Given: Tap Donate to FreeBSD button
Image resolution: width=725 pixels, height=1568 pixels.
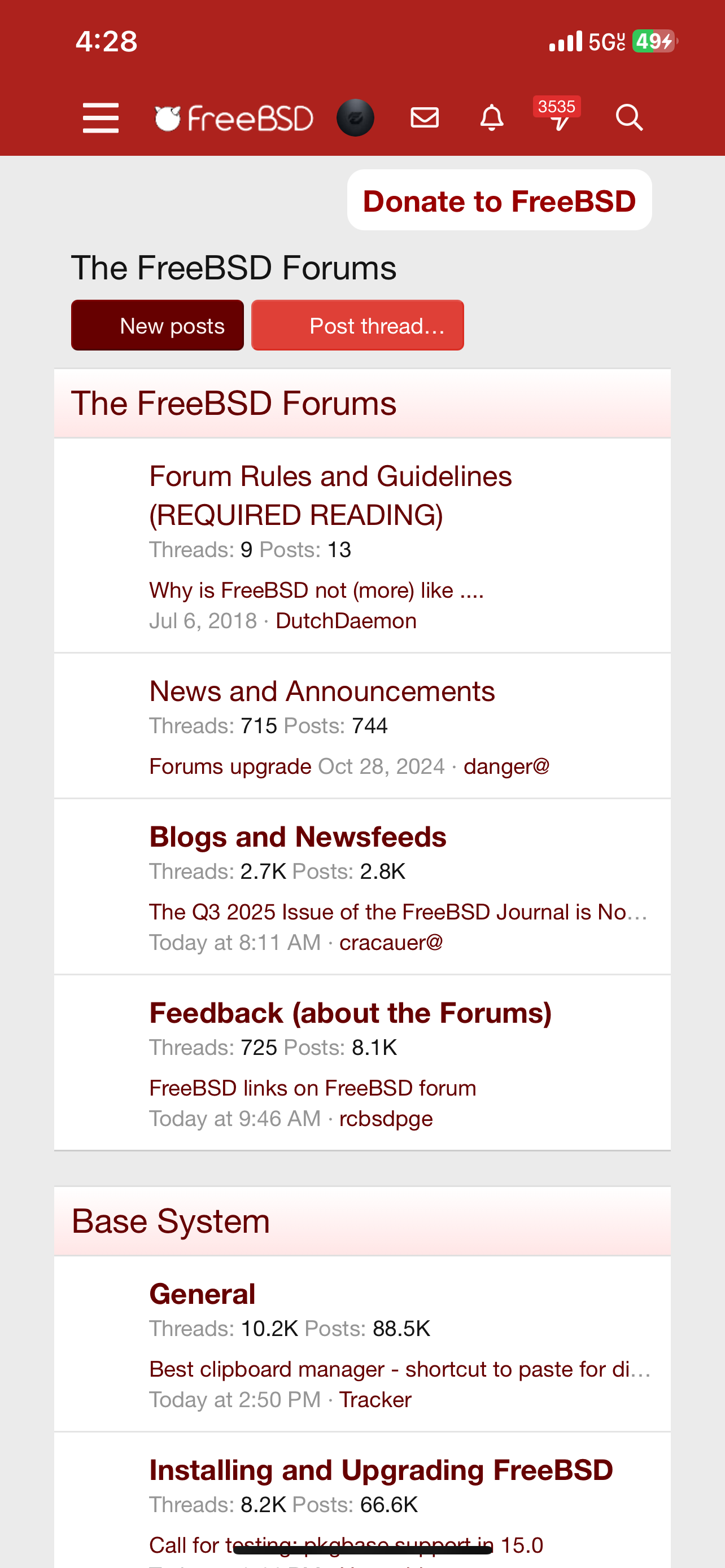Looking at the screenshot, I should tap(499, 201).
